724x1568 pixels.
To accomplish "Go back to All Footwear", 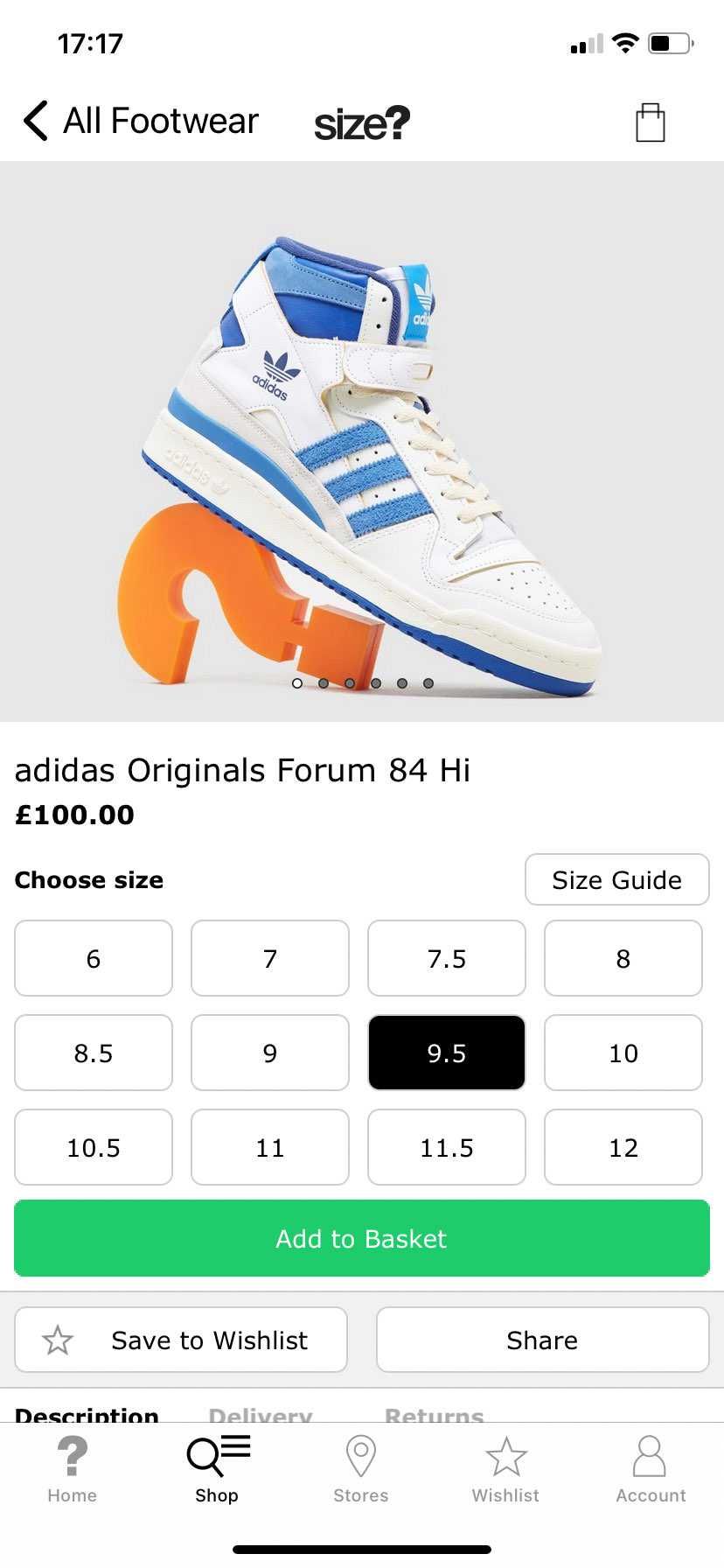I will coord(140,121).
